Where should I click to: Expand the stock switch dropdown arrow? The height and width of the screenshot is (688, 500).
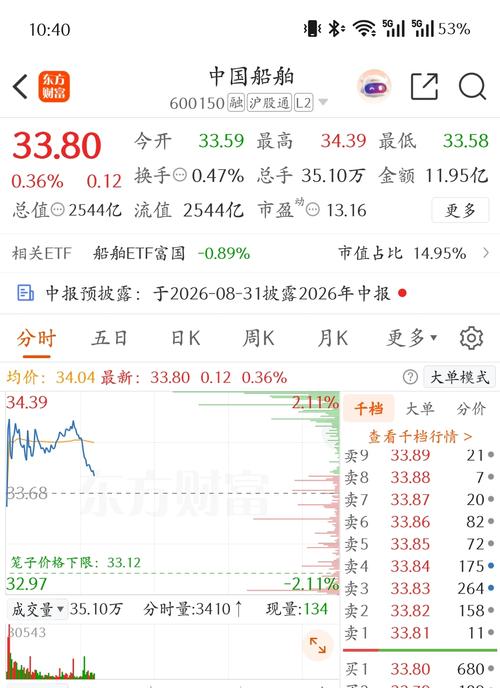323,102
